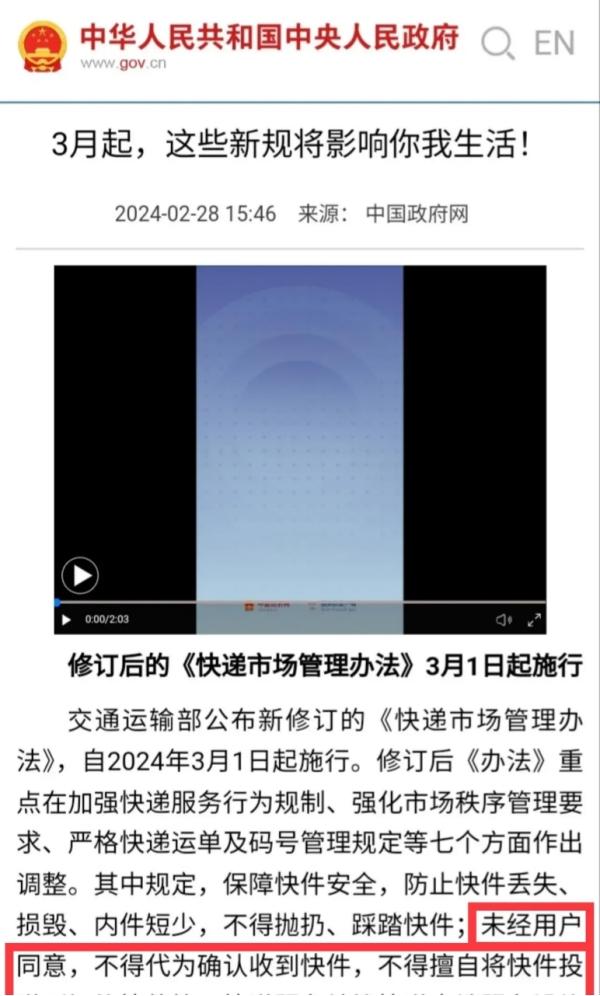Viewport: 600px width, 996px height.
Task: Open the site search magnifier
Action: click(497, 44)
